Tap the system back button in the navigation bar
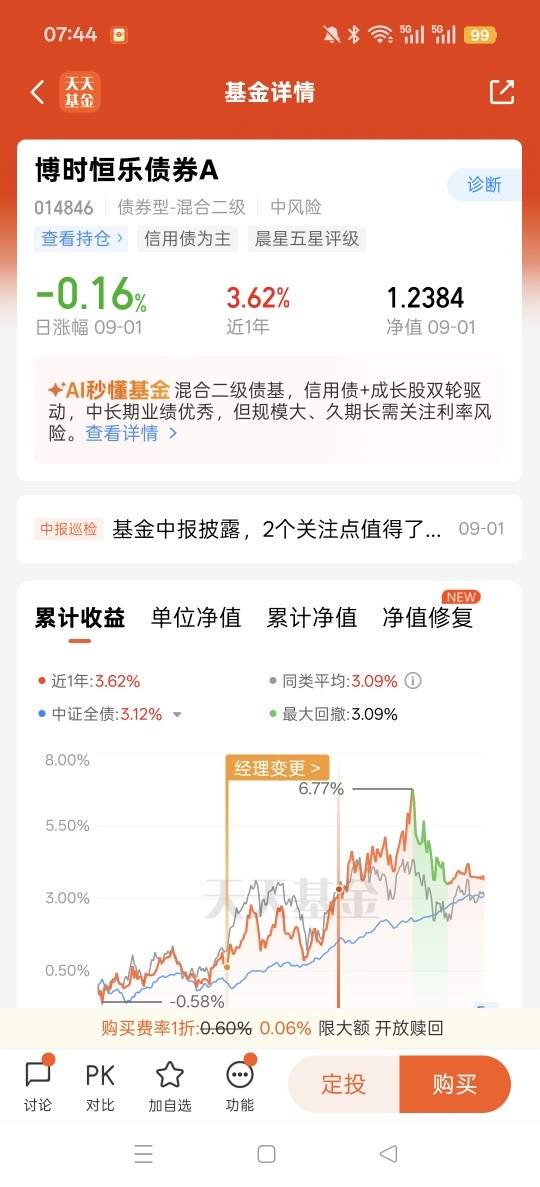 tap(389, 1154)
